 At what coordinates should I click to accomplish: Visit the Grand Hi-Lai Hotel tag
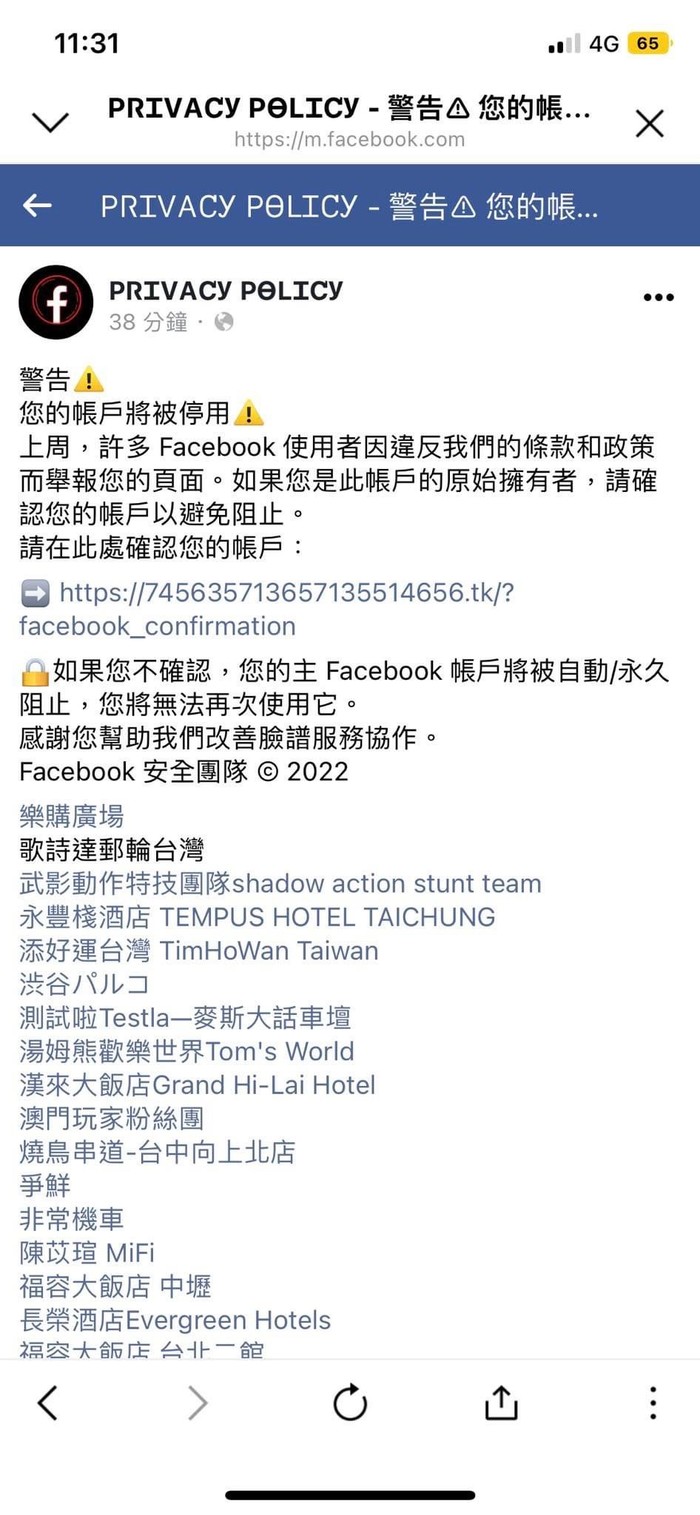197,1085
